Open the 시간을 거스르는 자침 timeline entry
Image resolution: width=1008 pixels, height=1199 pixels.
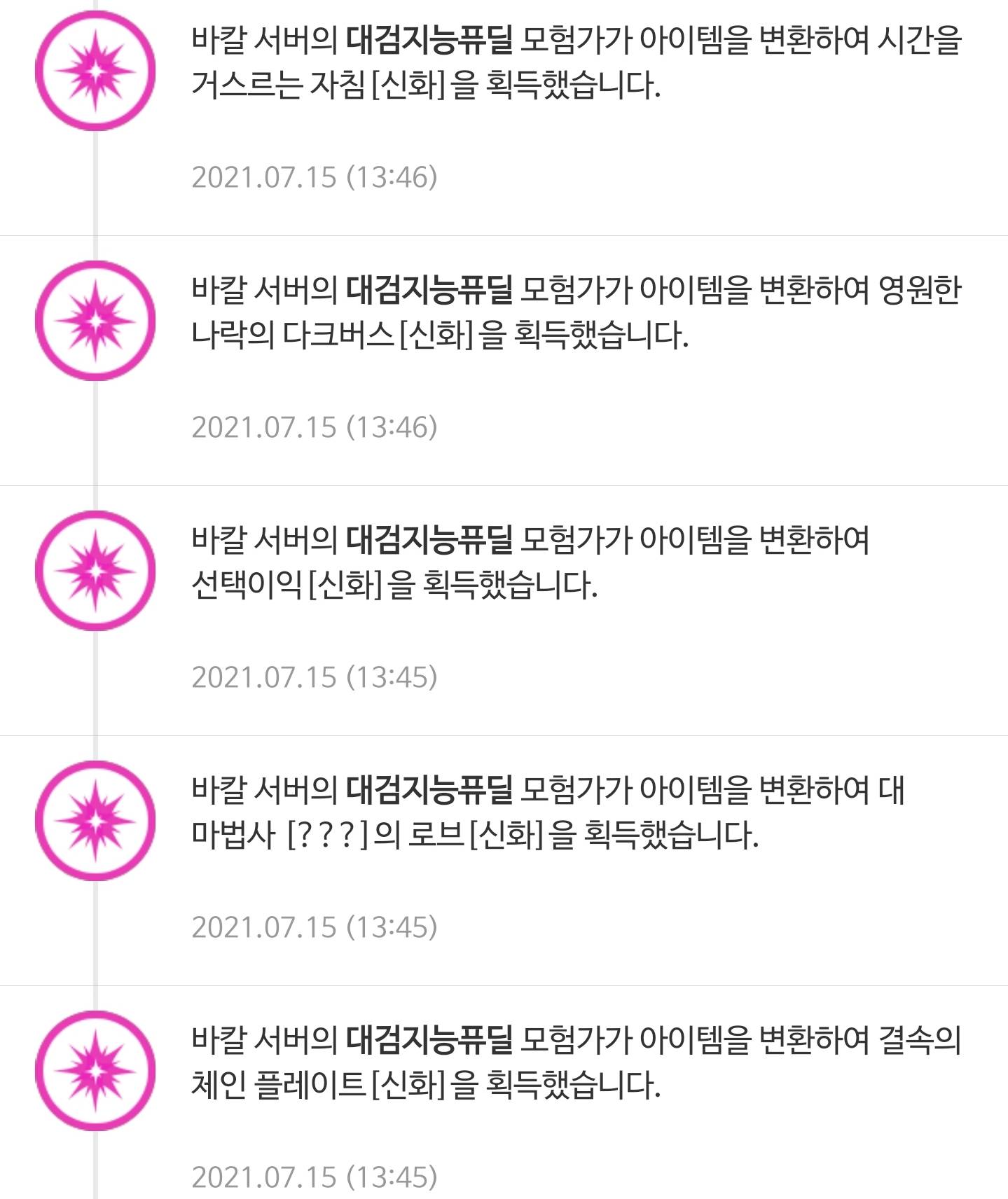tap(576, 63)
